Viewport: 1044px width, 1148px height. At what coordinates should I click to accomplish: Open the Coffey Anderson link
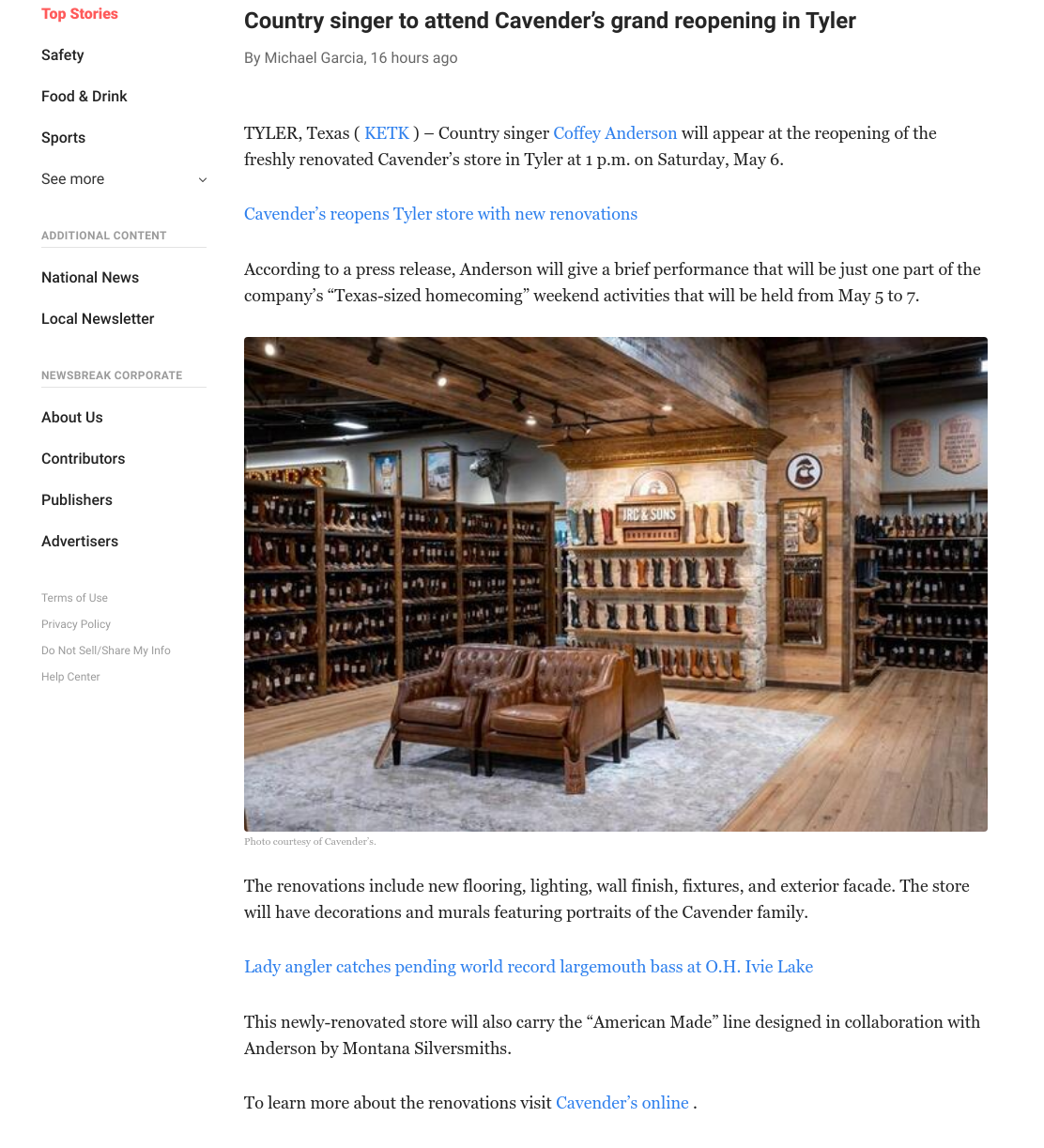click(x=615, y=133)
